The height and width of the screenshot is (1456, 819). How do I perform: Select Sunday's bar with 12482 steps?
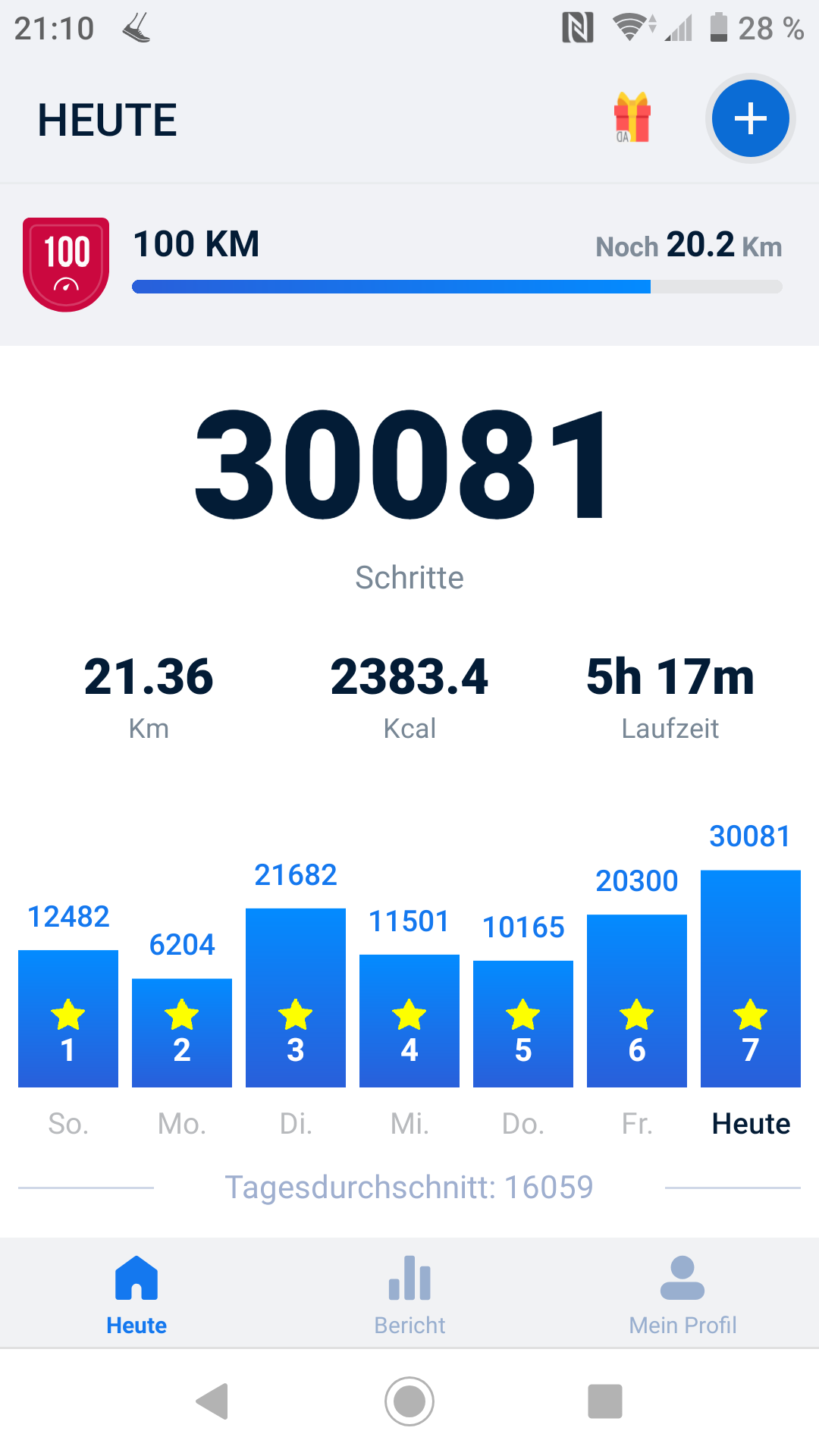click(68, 1018)
